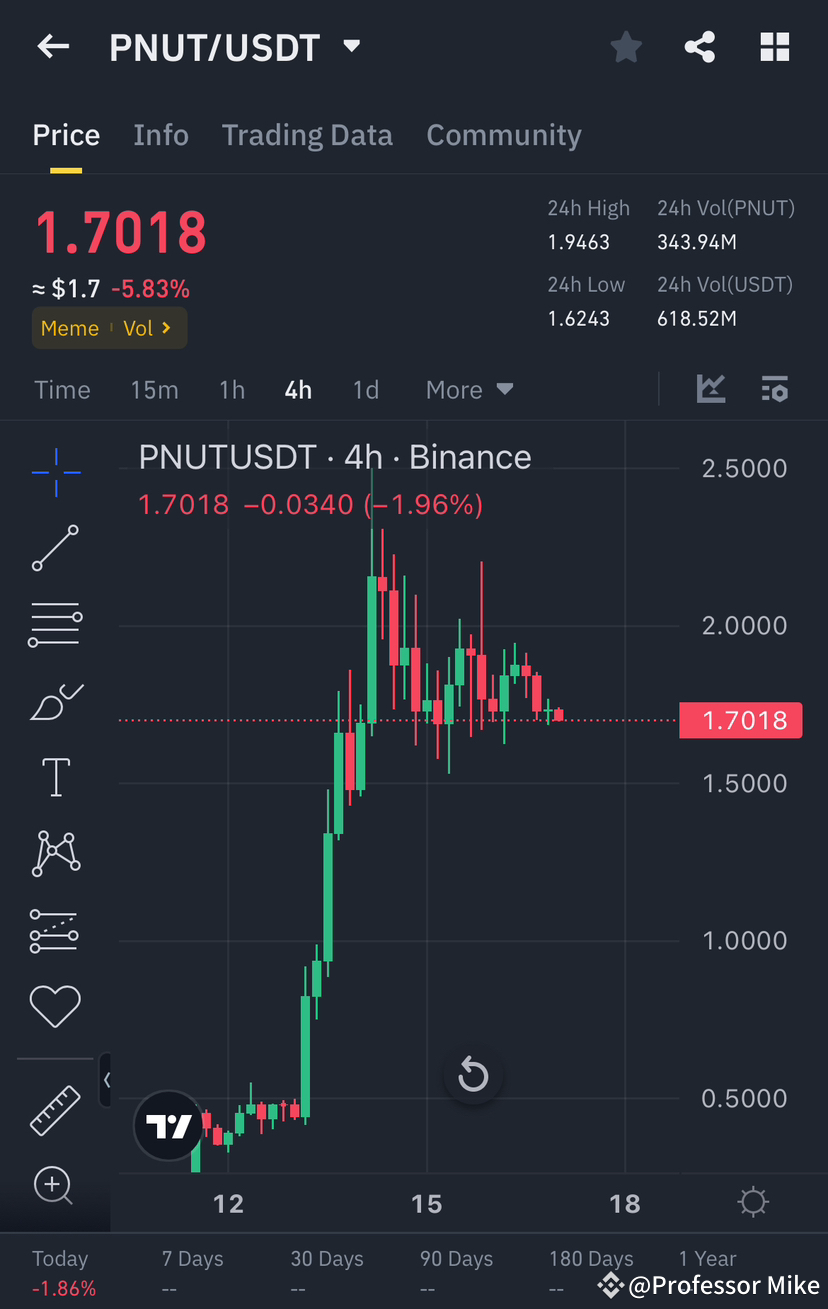The width and height of the screenshot is (828, 1309).
Task: Select the text annotation tool
Action: pyautogui.click(x=55, y=777)
